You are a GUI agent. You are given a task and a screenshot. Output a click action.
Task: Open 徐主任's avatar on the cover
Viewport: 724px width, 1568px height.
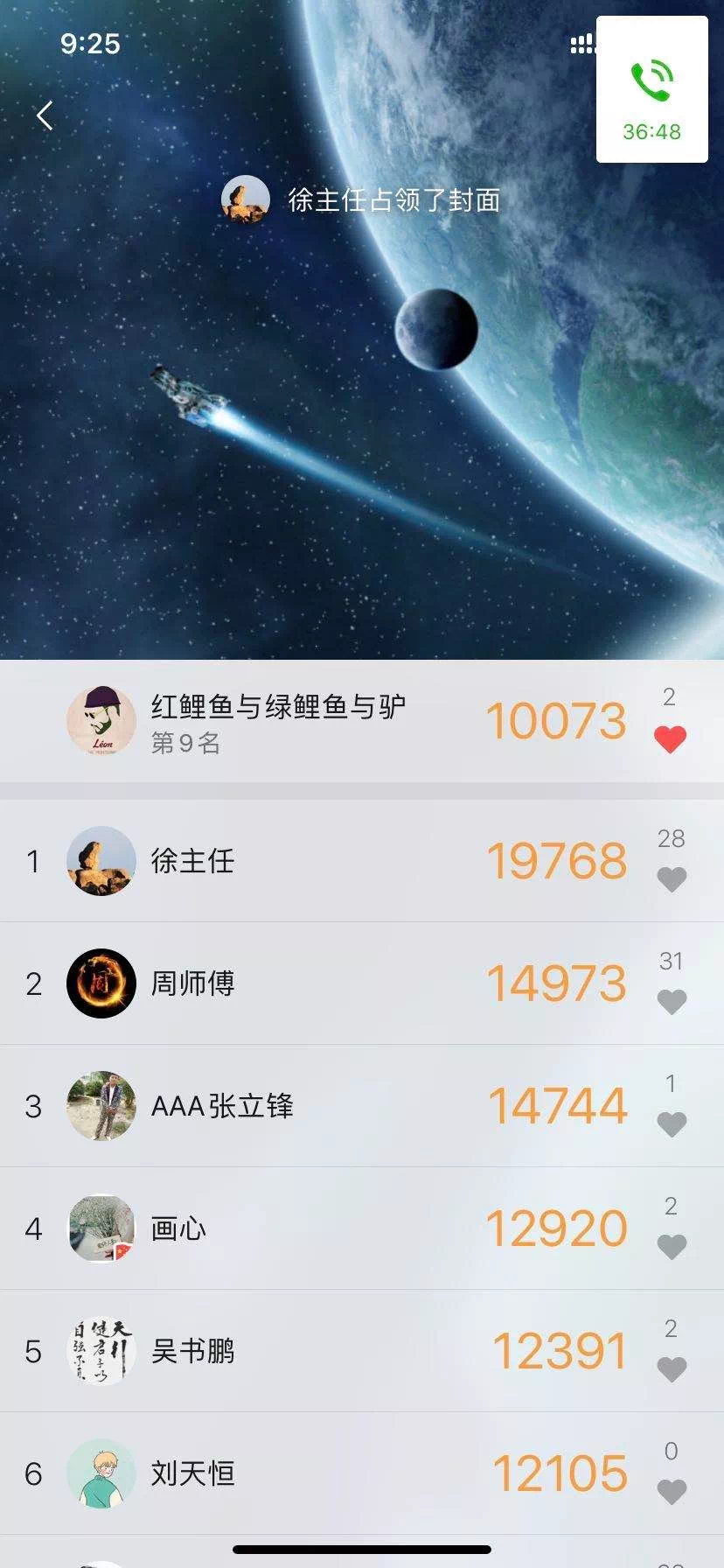pyautogui.click(x=245, y=199)
